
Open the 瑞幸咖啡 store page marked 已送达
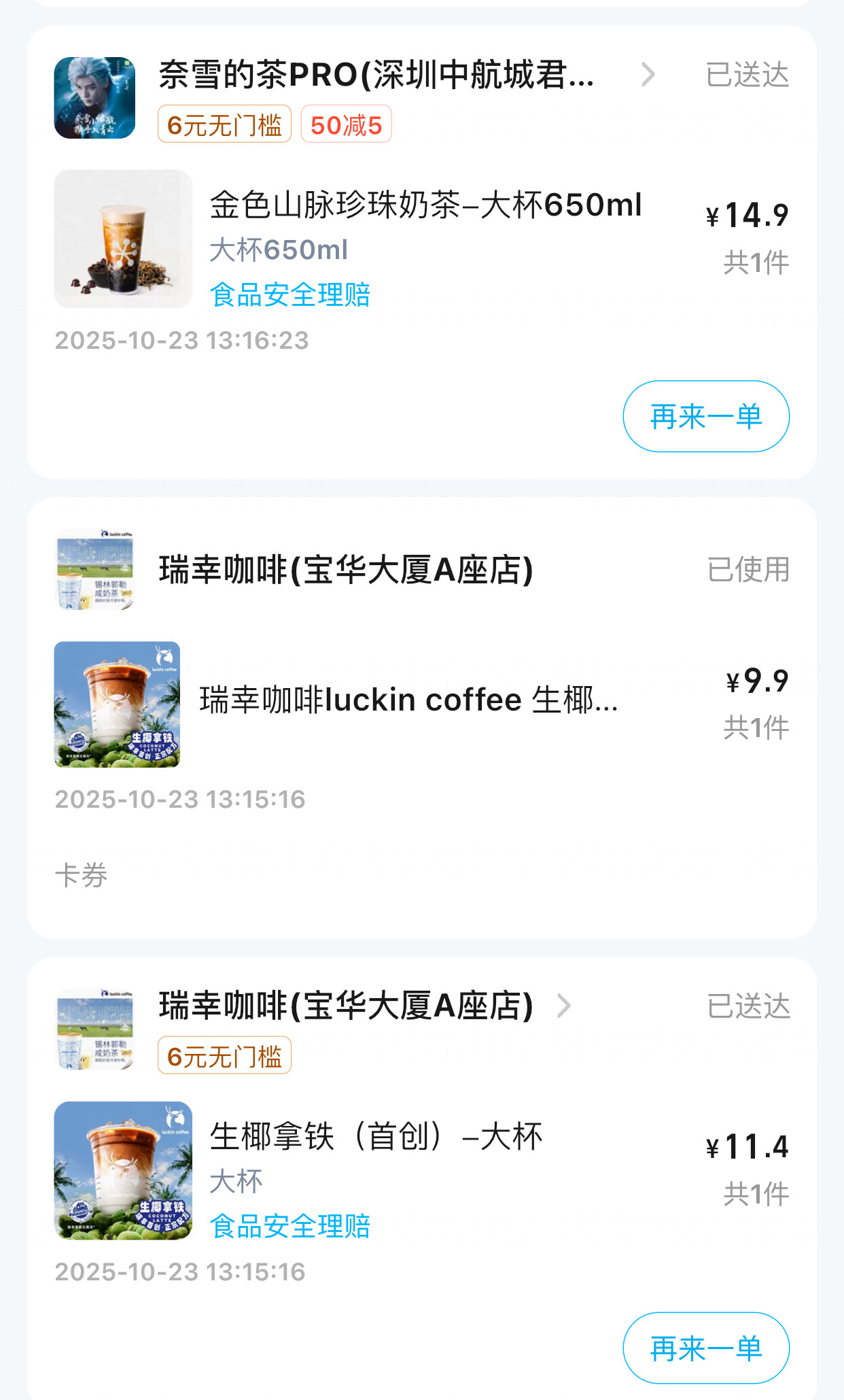(x=347, y=1006)
